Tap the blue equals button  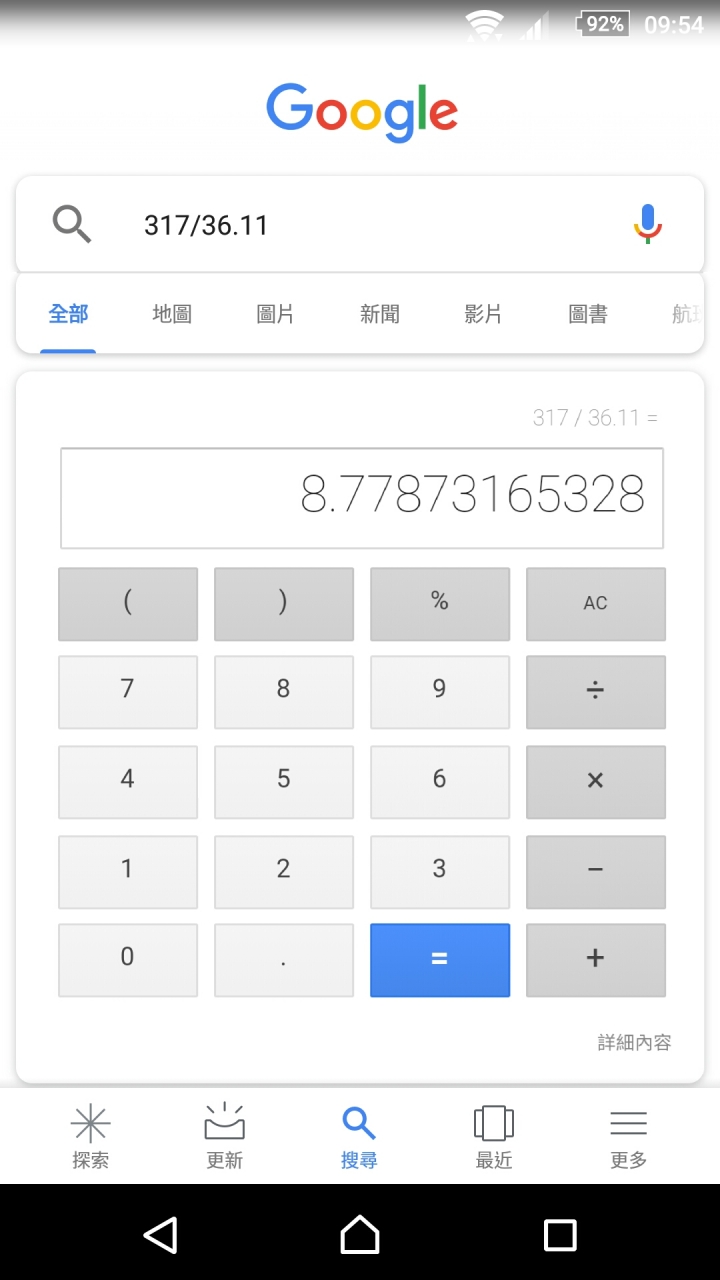point(439,959)
